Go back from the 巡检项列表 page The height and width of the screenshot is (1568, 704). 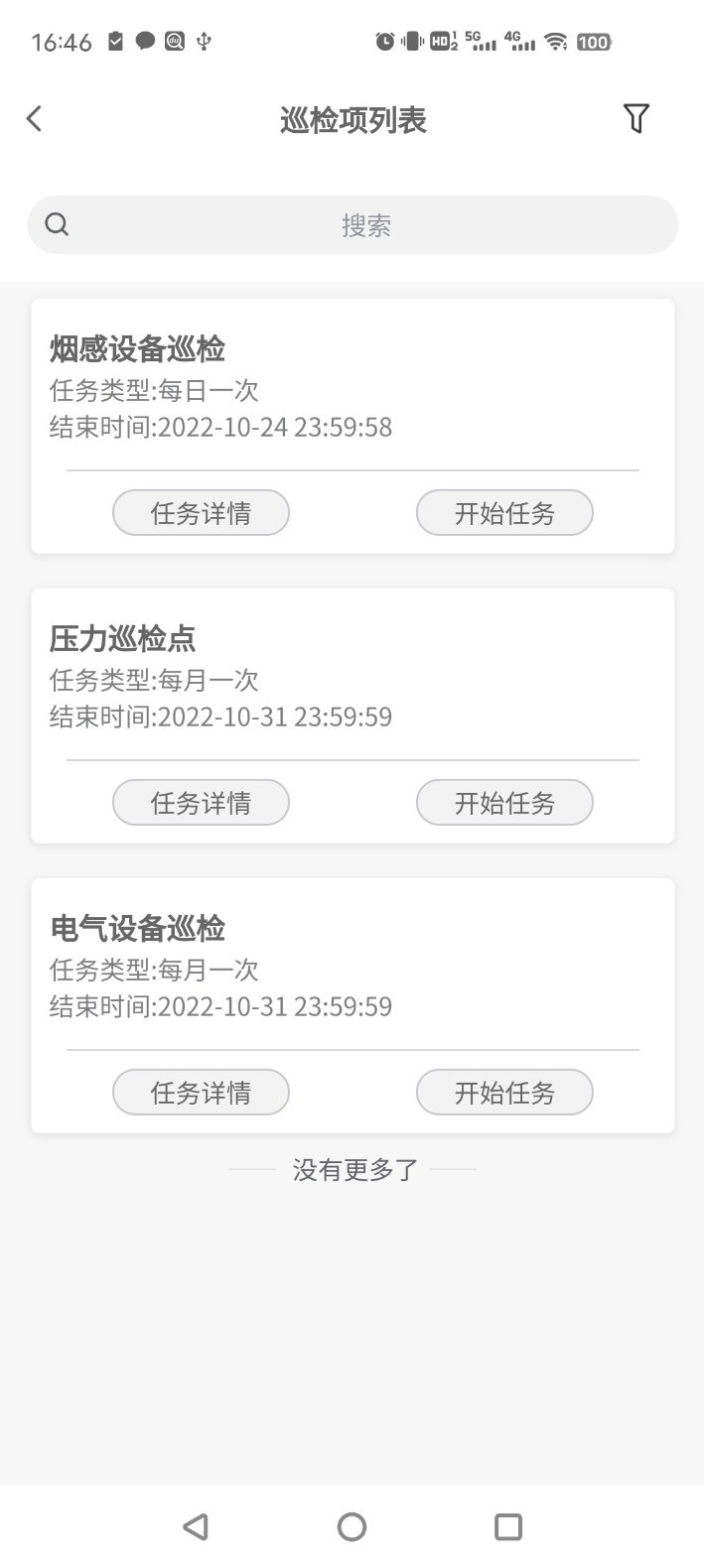click(x=35, y=119)
